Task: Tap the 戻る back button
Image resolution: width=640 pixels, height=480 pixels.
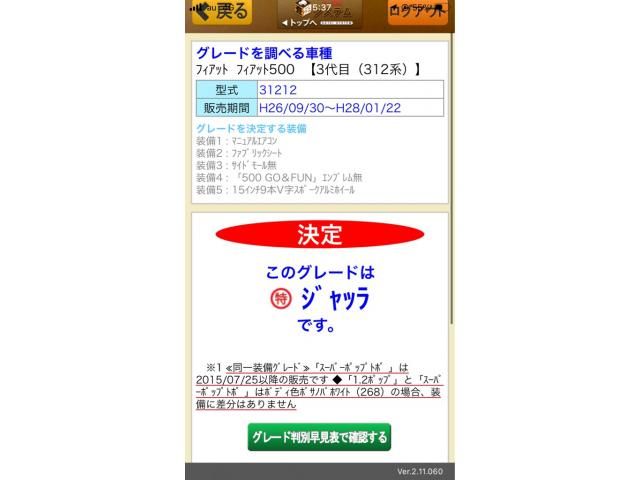Action: [219, 13]
